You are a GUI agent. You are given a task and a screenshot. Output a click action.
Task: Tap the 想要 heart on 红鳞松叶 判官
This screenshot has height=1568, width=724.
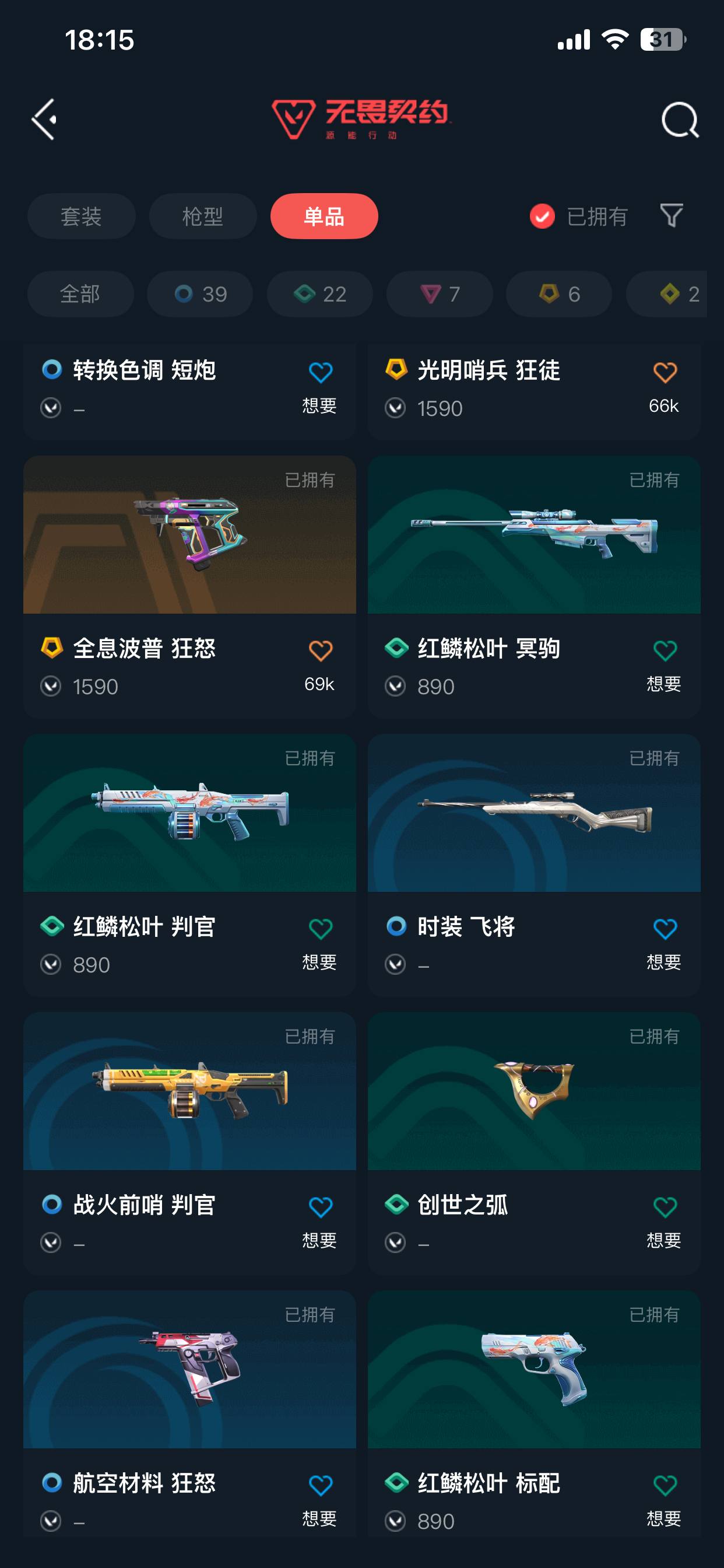click(321, 929)
